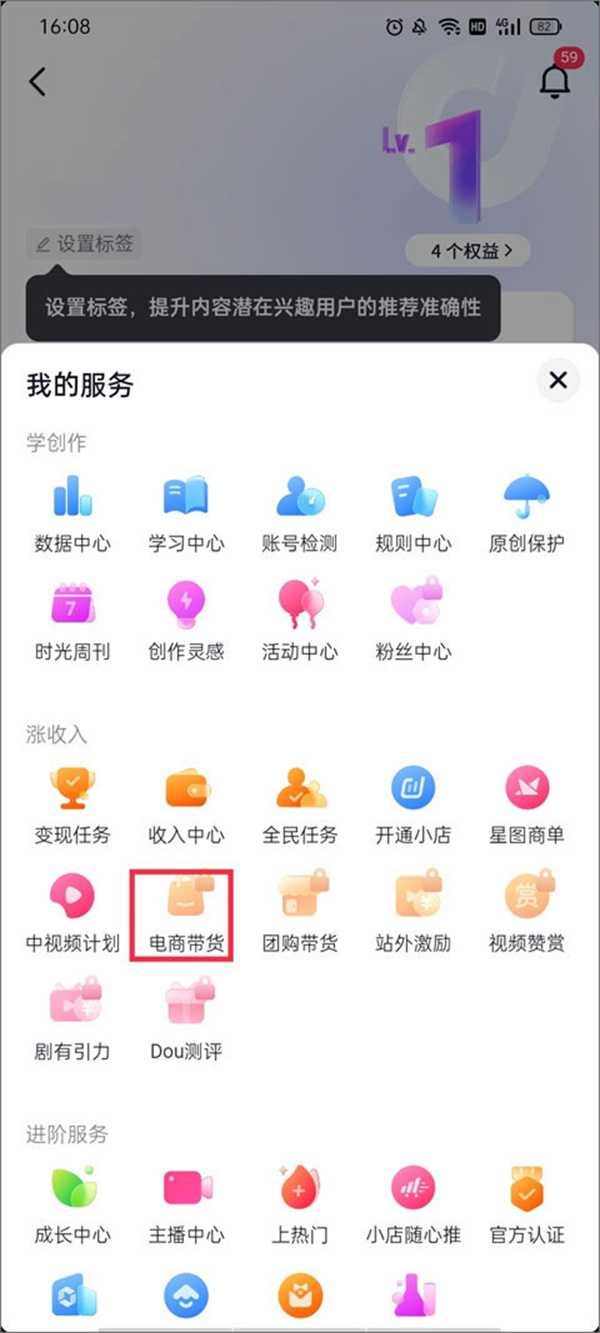Open 电商带货
Image resolution: width=600 pixels, height=1333 pixels.
click(186, 912)
